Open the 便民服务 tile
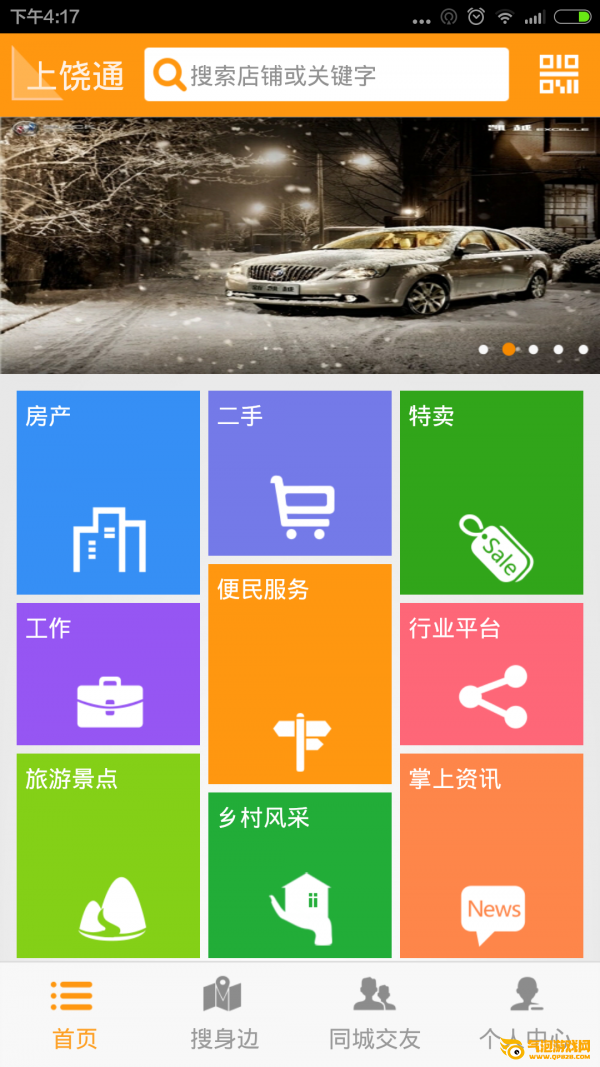The image size is (600, 1067). [x=300, y=674]
